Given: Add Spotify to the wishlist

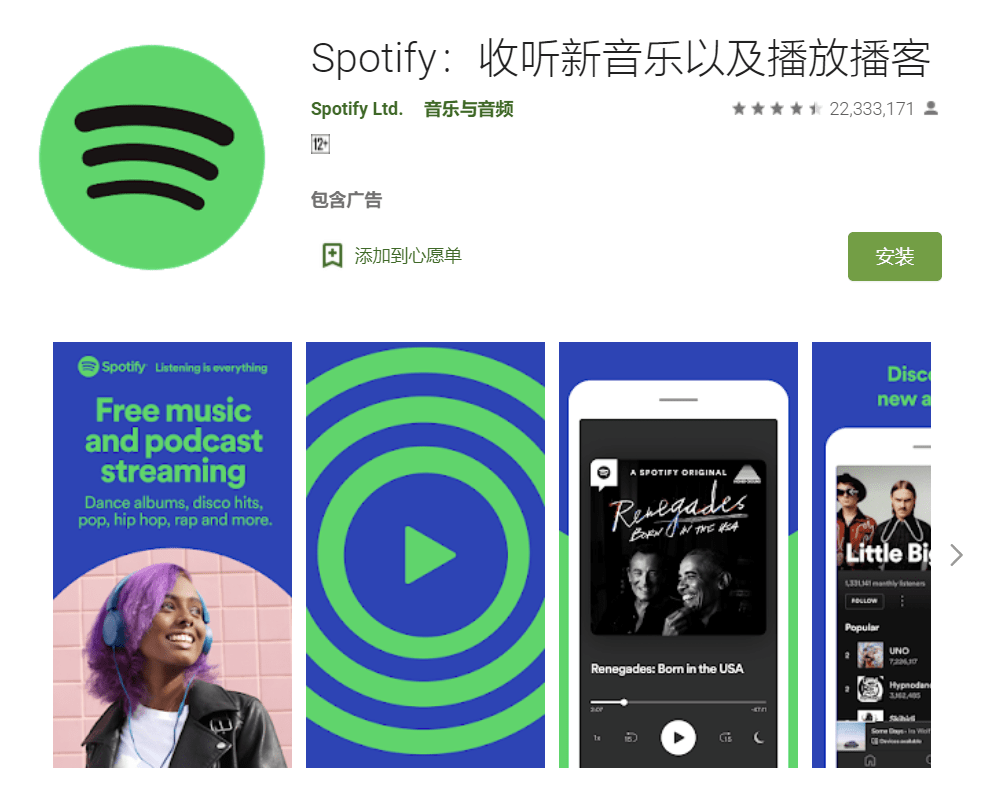Looking at the screenshot, I should tap(392, 256).
